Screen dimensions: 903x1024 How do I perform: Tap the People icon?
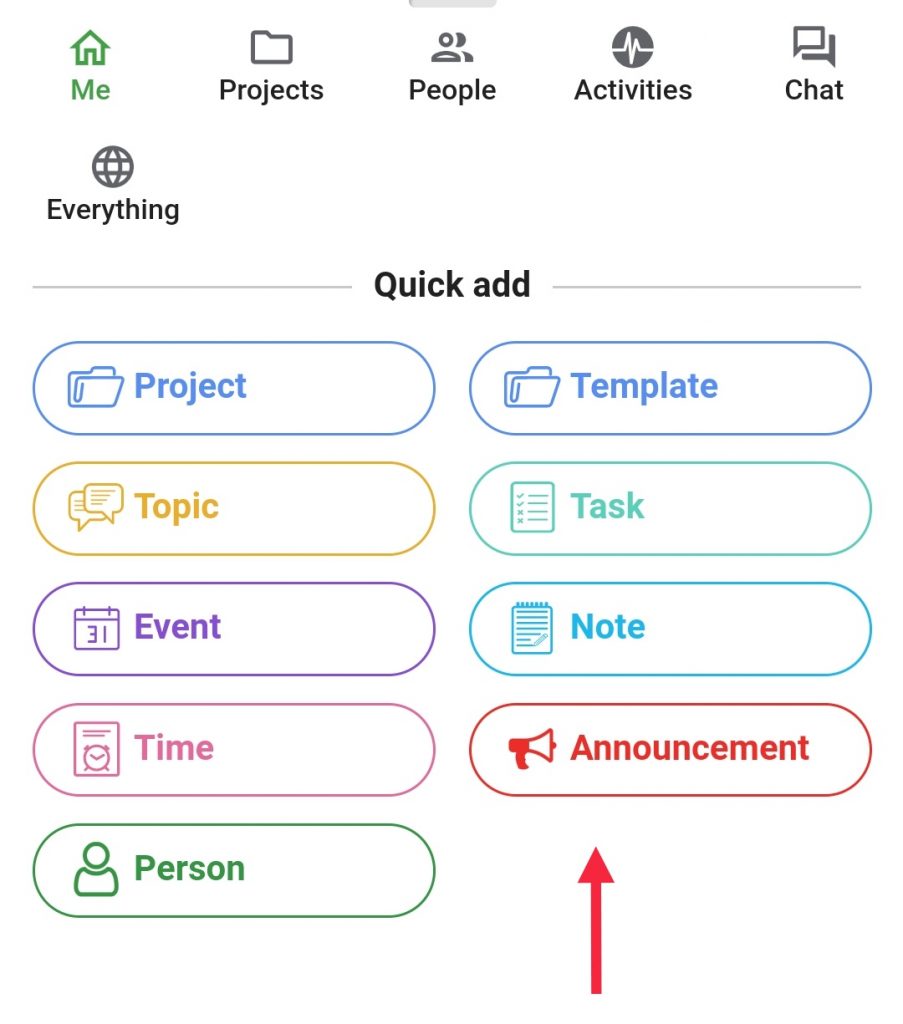(x=451, y=45)
